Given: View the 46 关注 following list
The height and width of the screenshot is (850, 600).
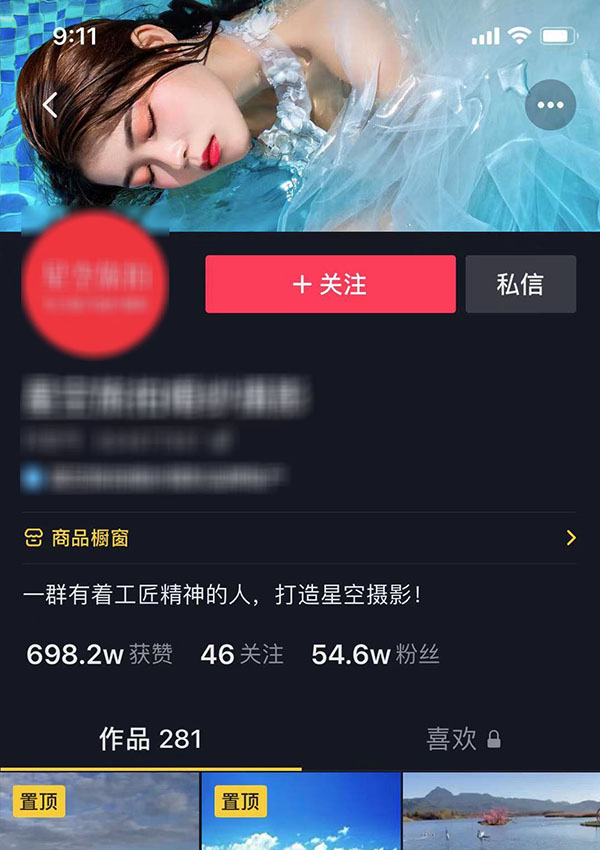Looking at the screenshot, I should click(242, 655).
